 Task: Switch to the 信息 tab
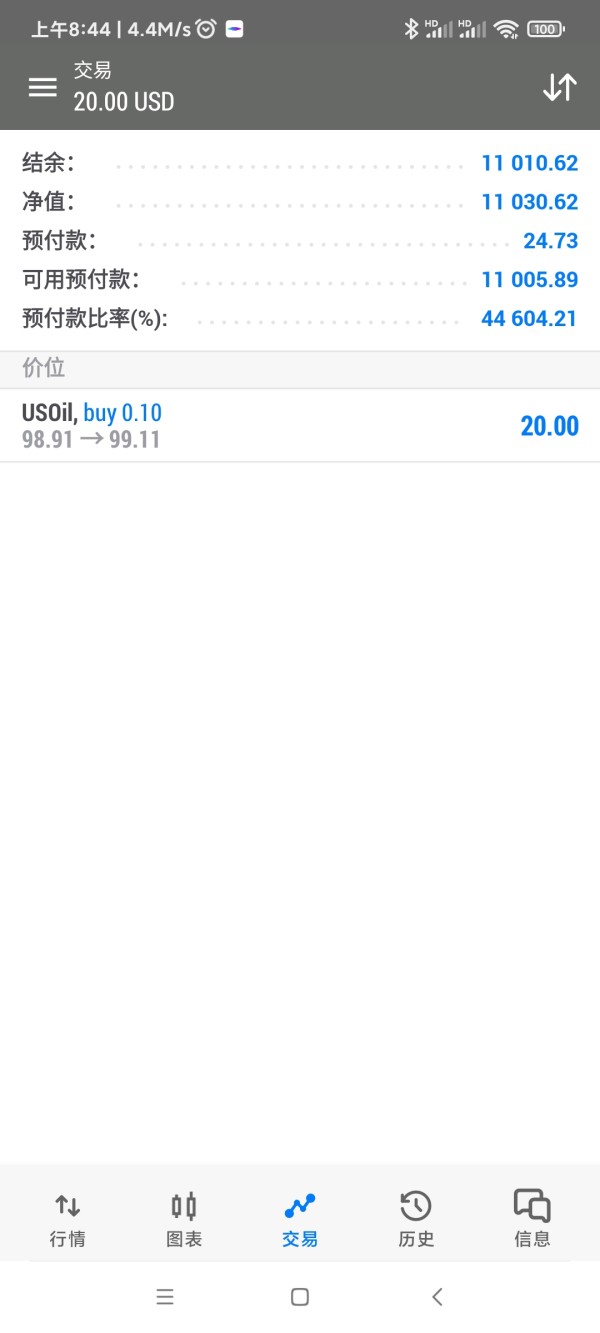pyautogui.click(x=532, y=1219)
